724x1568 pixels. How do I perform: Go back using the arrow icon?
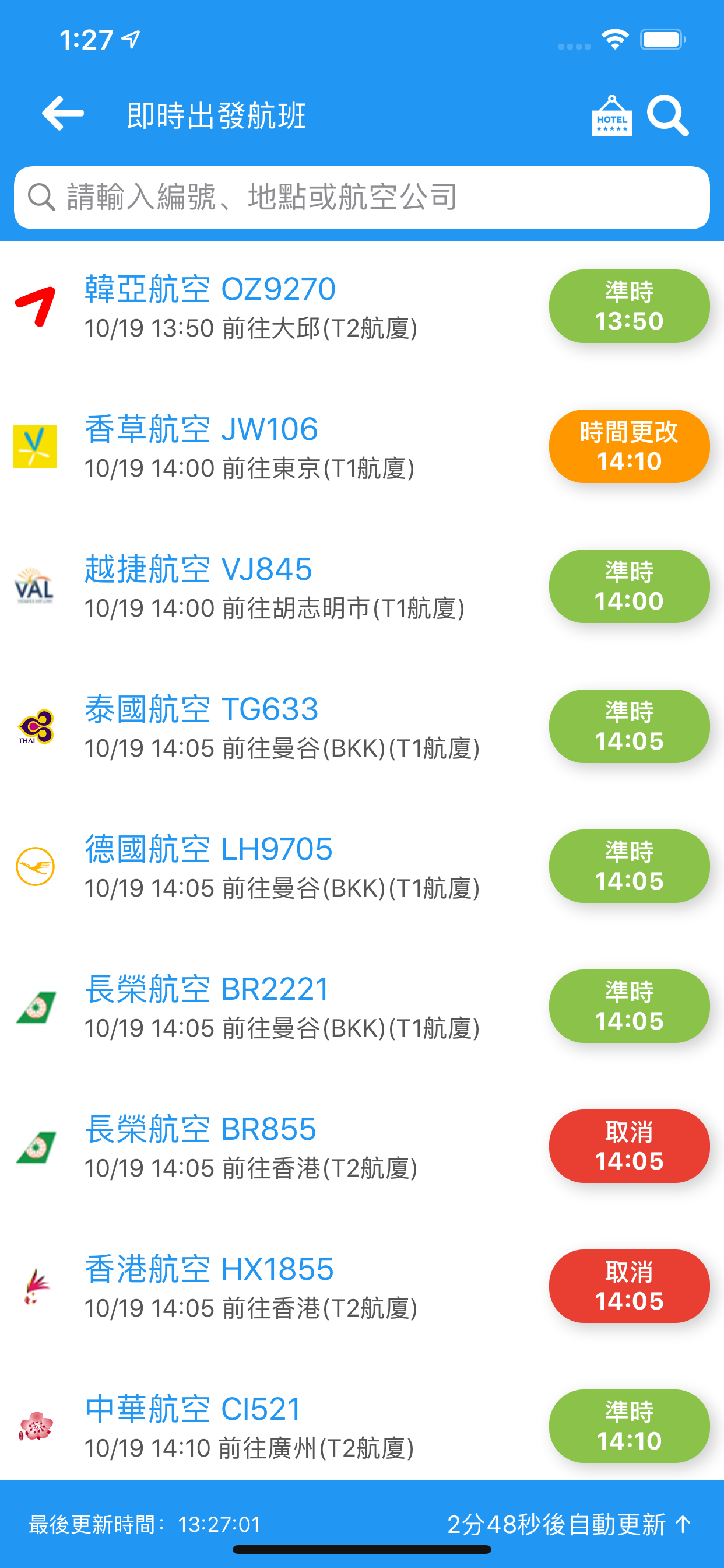[x=63, y=113]
